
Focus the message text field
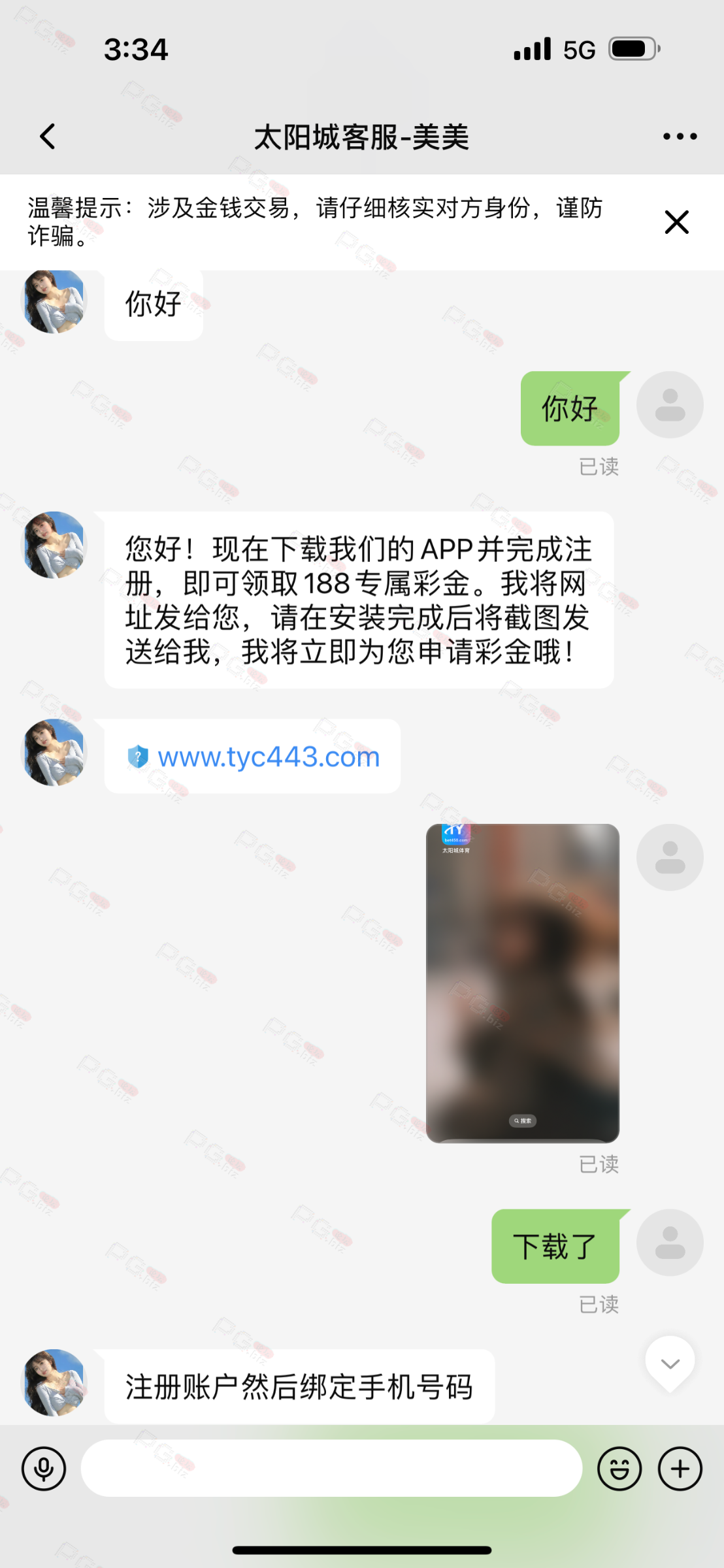(331, 1468)
